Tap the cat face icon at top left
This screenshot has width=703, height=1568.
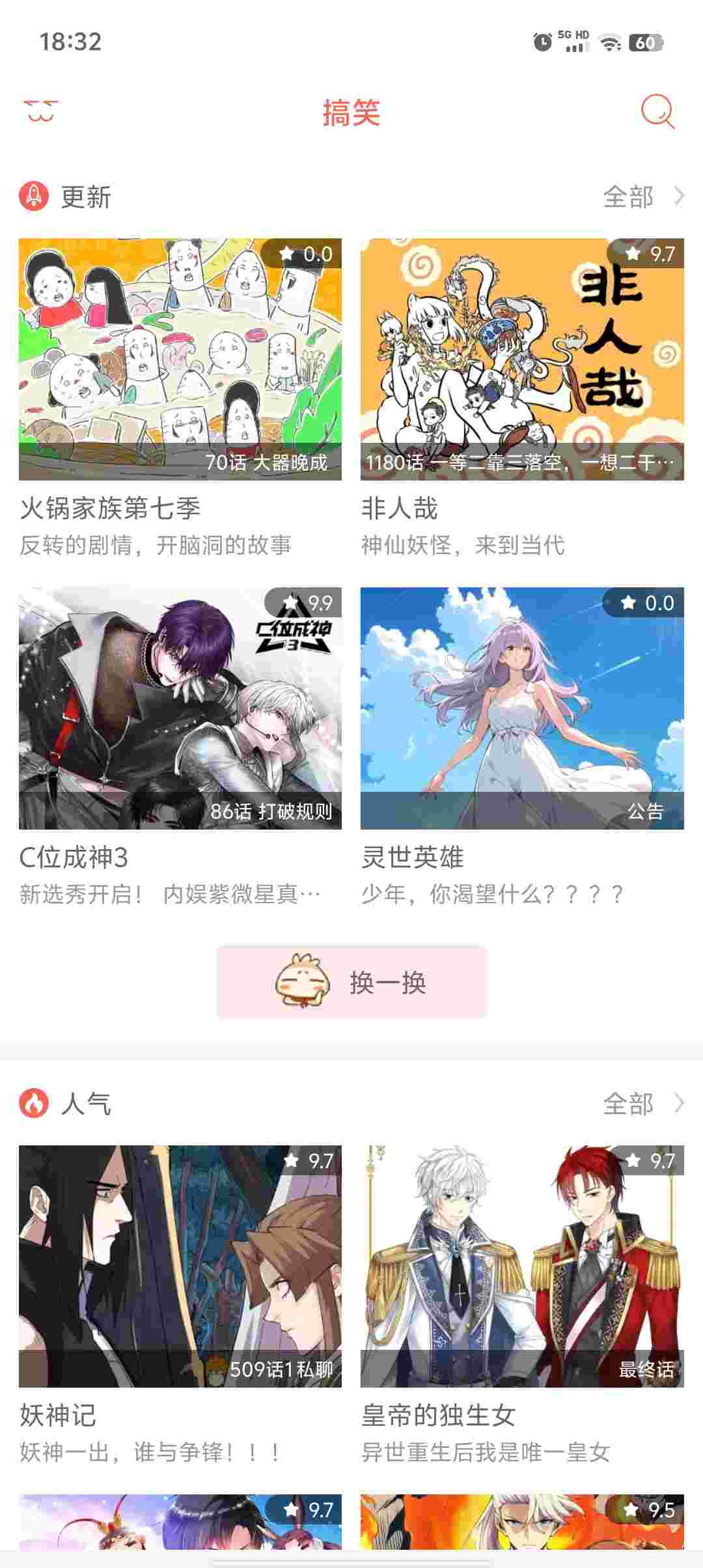41,111
